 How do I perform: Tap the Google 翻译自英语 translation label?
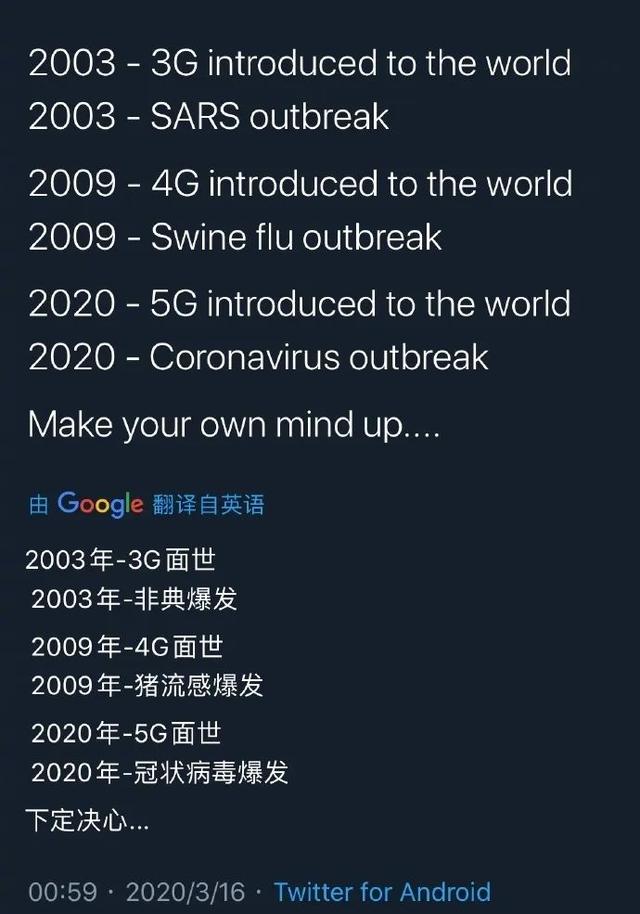point(147,504)
